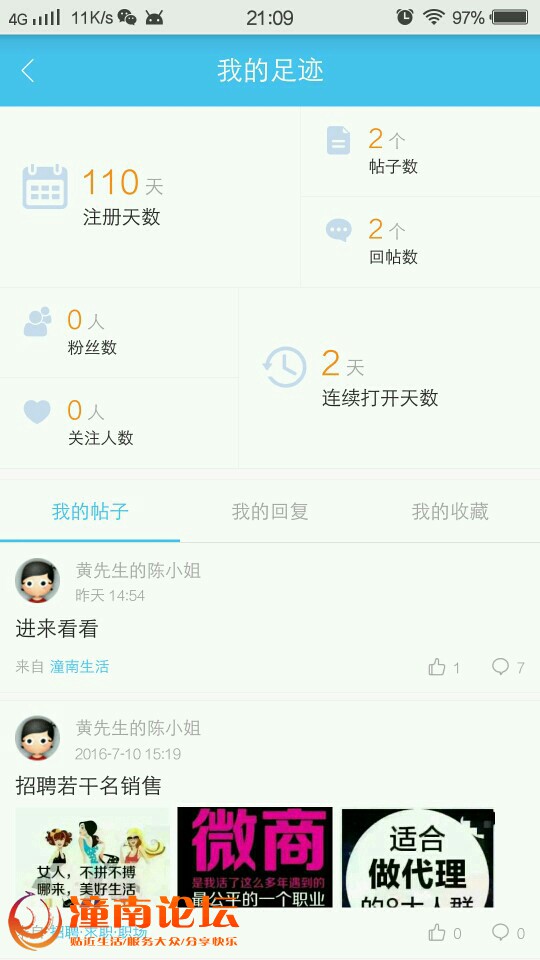540x960 pixels.
Task: Comment on the 招聘若干名销售 post
Action: tap(508, 933)
